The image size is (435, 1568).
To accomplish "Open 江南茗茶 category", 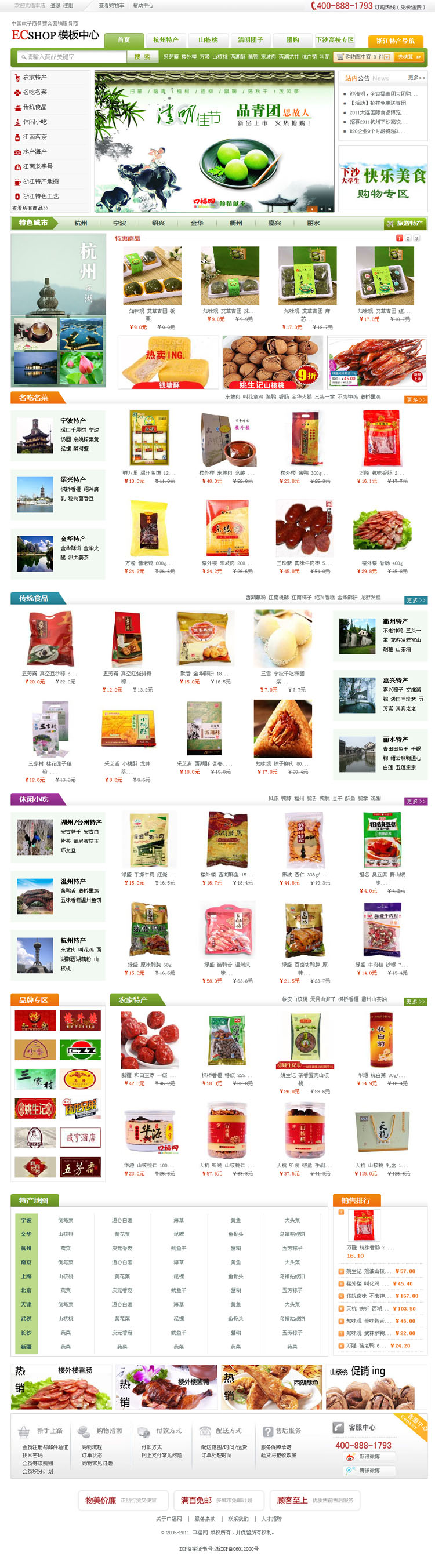I will [x=34, y=137].
